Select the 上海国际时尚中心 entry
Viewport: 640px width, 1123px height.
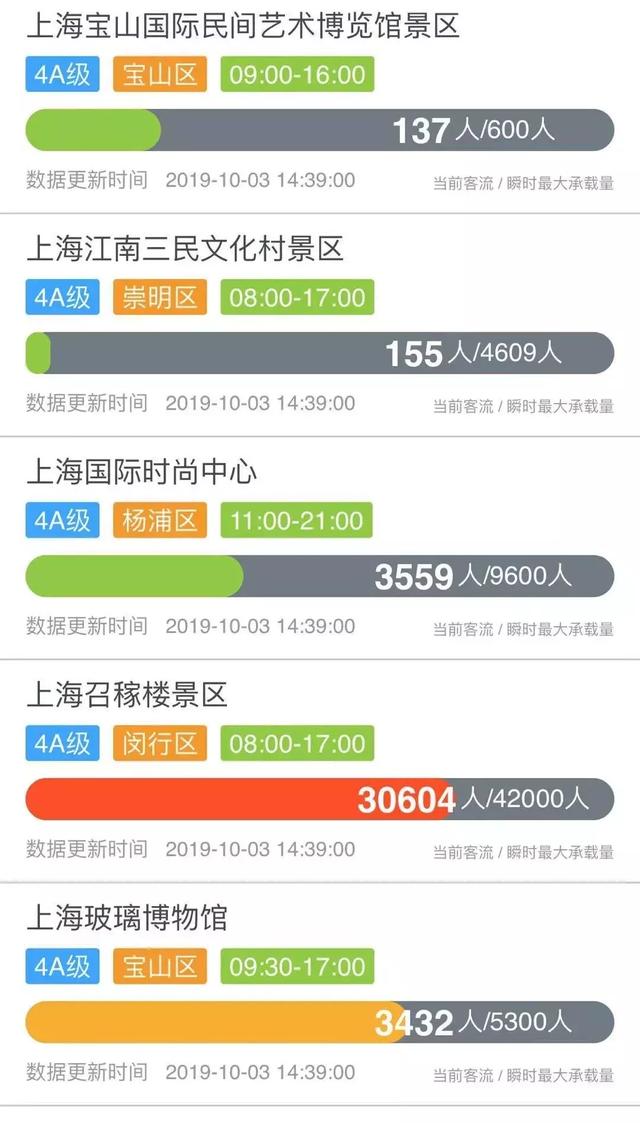click(x=141, y=472)
